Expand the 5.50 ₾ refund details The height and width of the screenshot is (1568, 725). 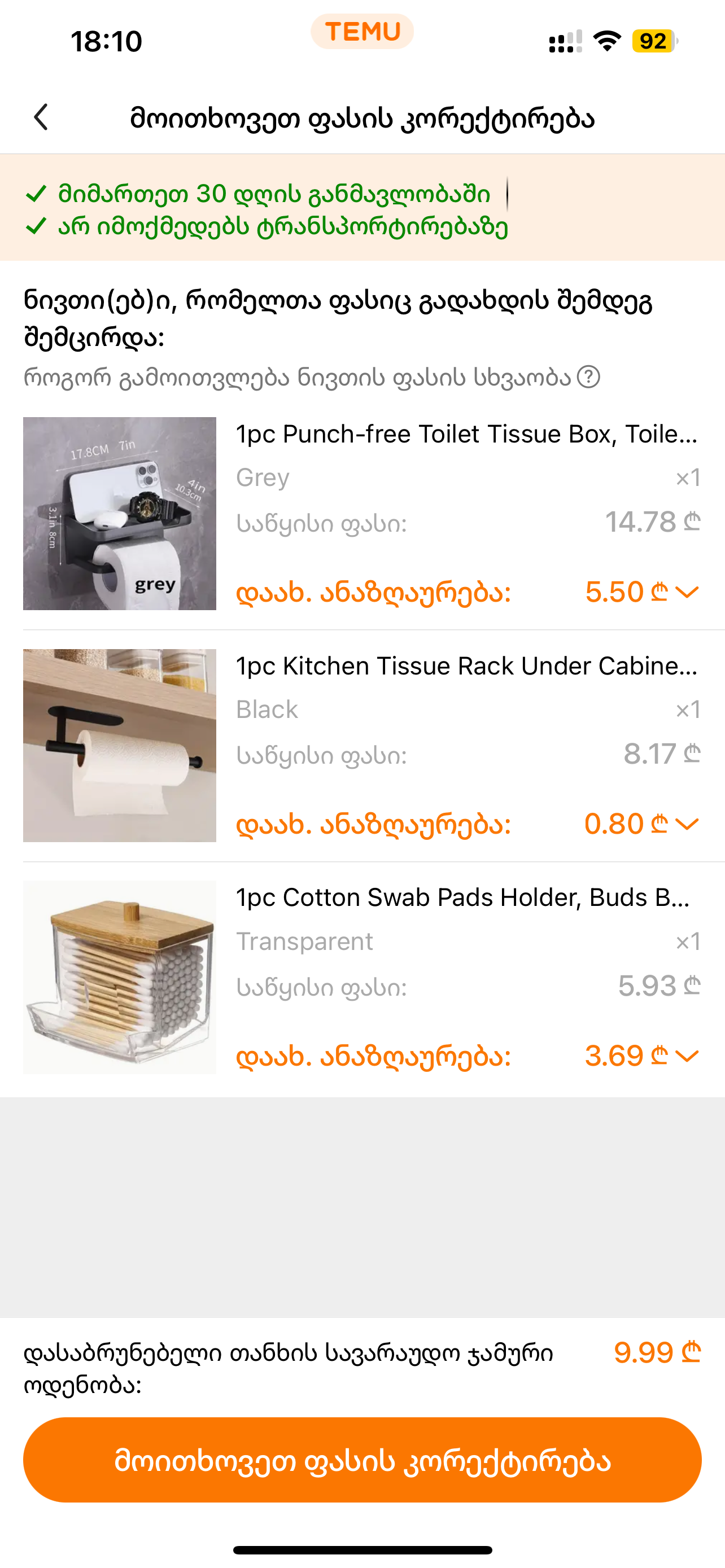click(687, 592)
